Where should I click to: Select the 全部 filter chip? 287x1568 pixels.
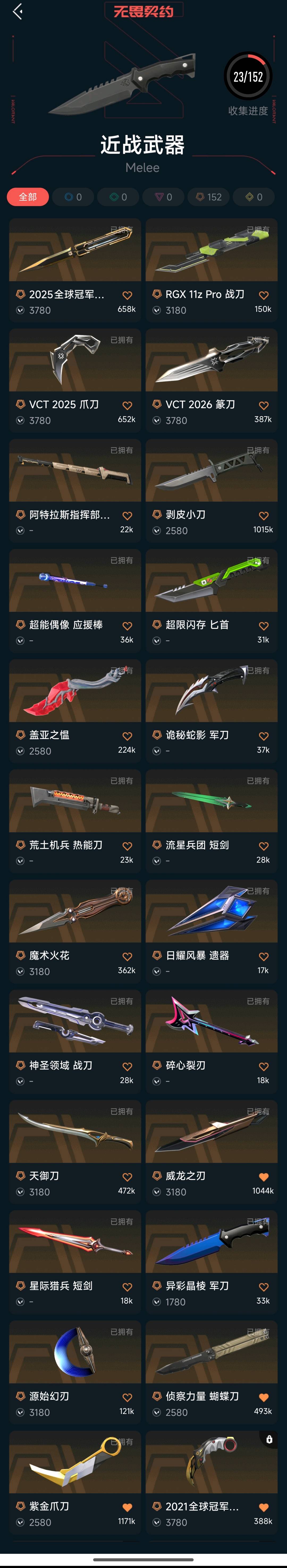28,197
